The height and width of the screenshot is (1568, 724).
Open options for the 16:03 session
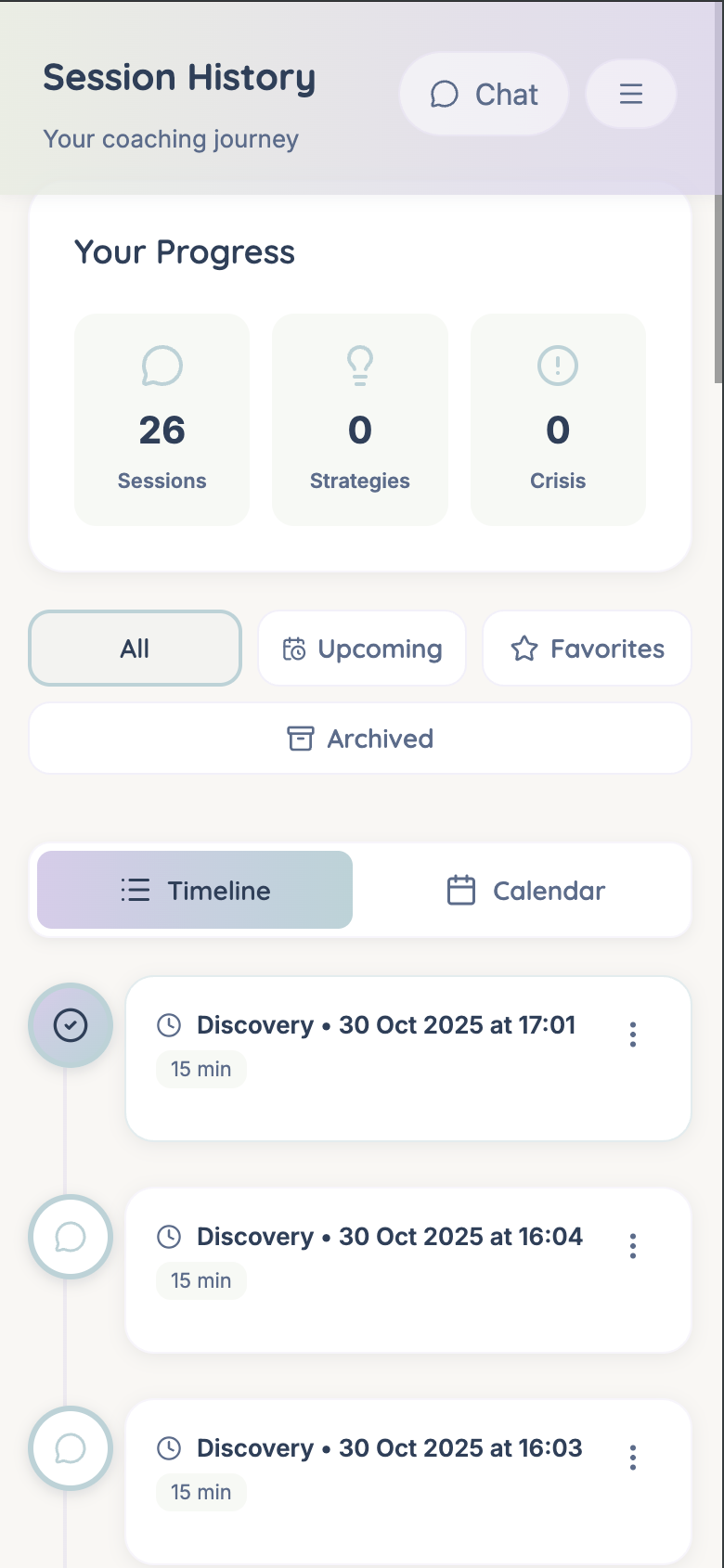(x=633, y=1458)
